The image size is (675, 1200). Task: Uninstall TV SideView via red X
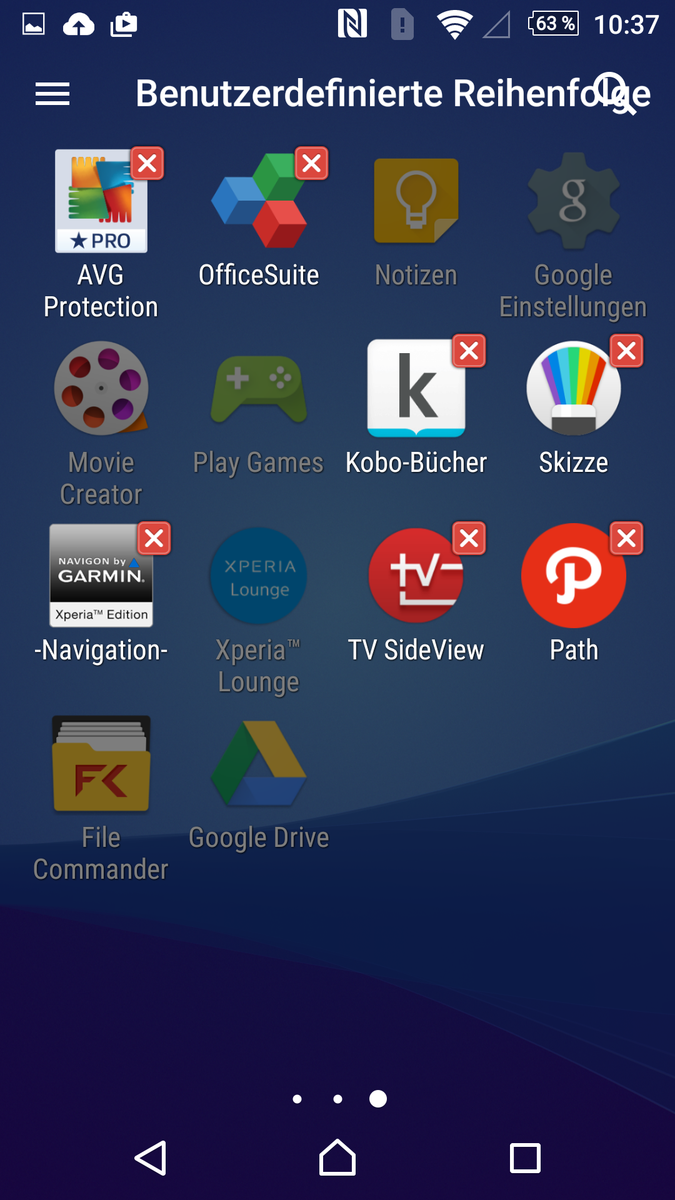(x=469, y=539)
